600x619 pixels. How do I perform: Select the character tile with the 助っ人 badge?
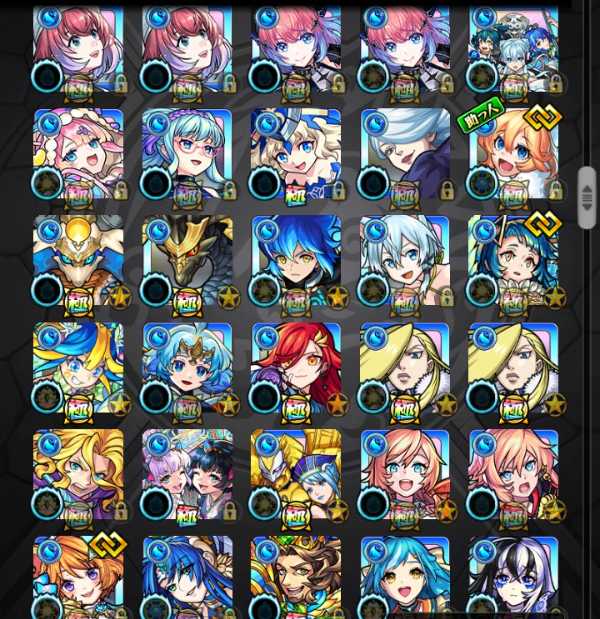[x=513, y=155]
